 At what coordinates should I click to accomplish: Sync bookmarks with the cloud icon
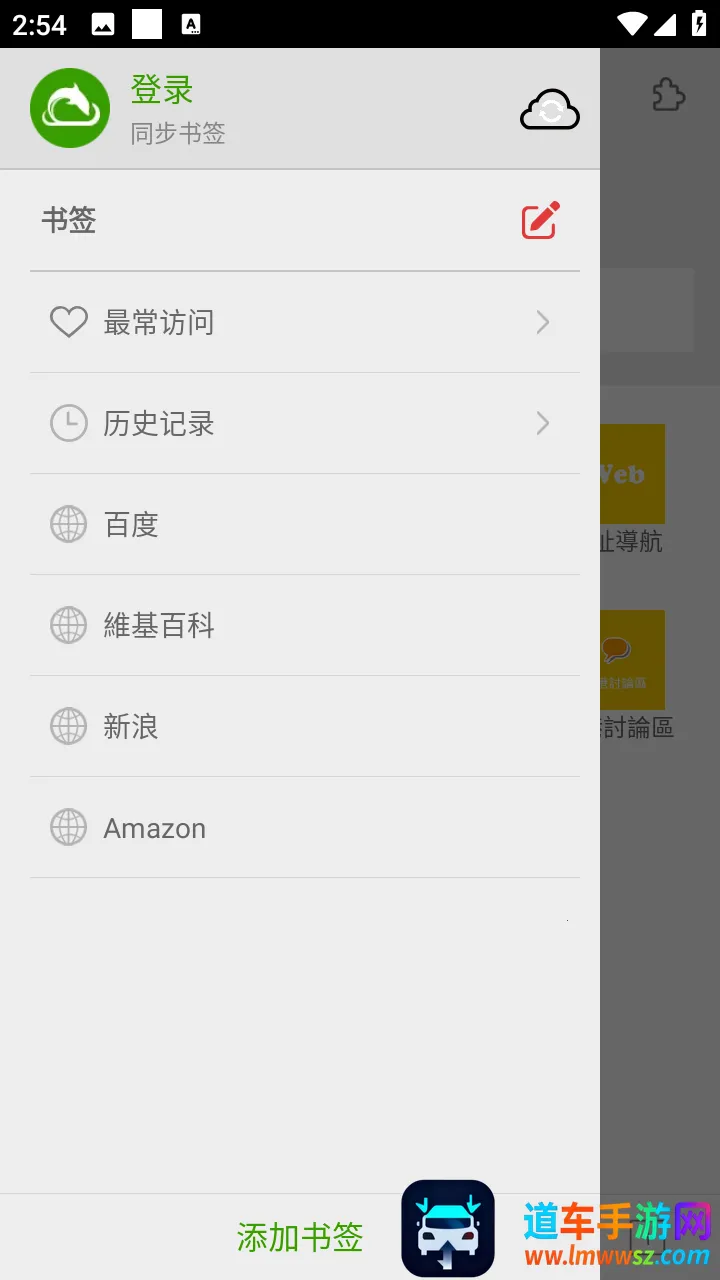tap(550, 110)
